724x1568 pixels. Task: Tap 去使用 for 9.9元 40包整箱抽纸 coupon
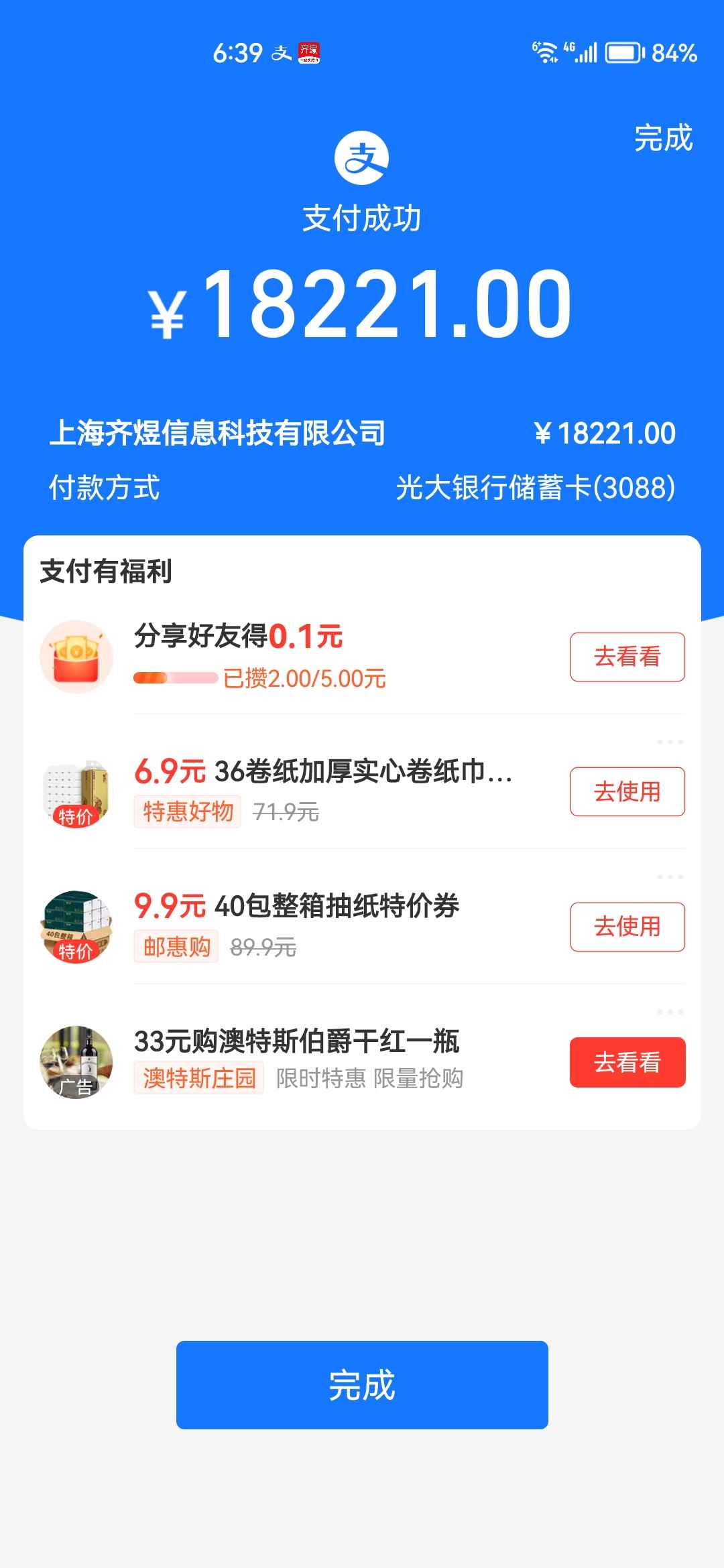click(627, 927)
